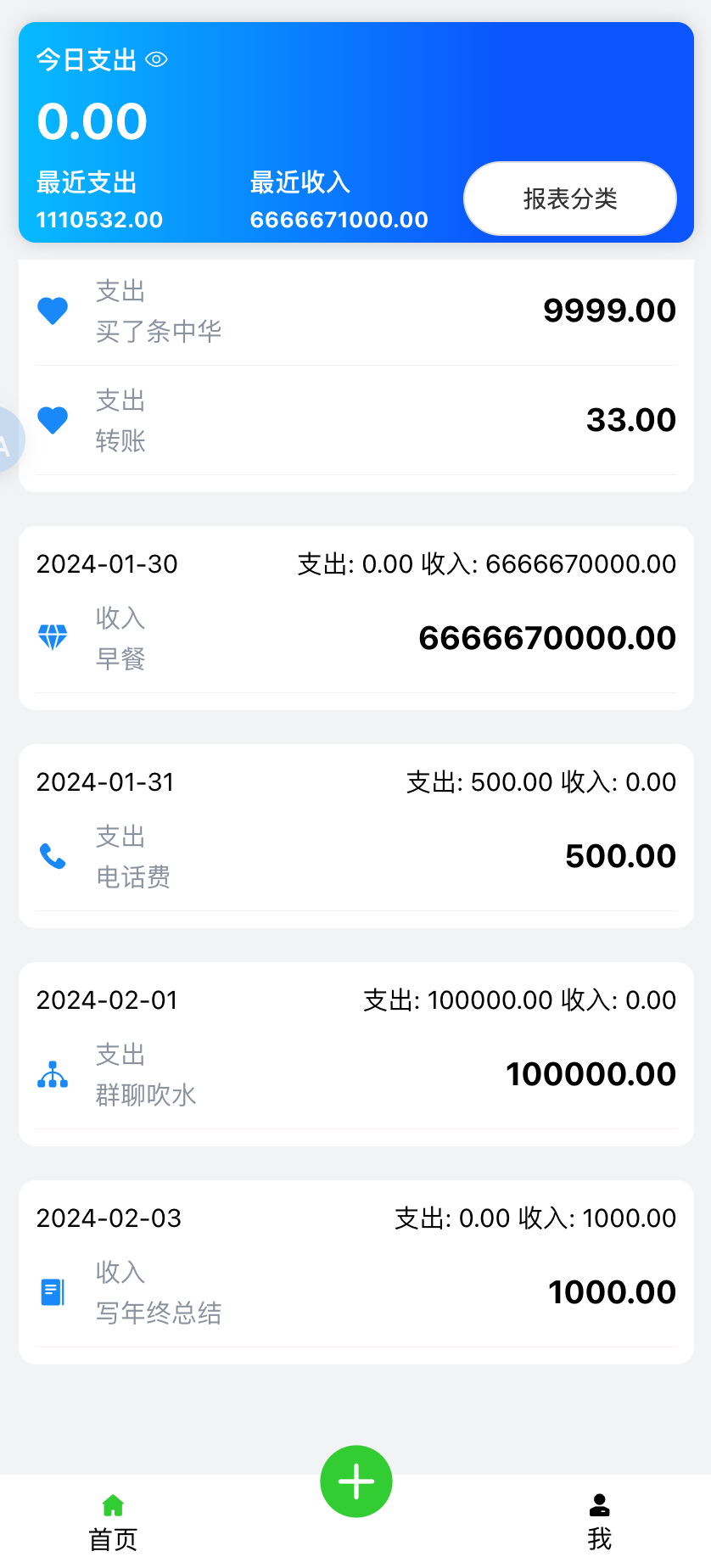The image size is (711, 1568).
Task: Select the 群聊吹水 expense entry
Action: coord(355,1074)
